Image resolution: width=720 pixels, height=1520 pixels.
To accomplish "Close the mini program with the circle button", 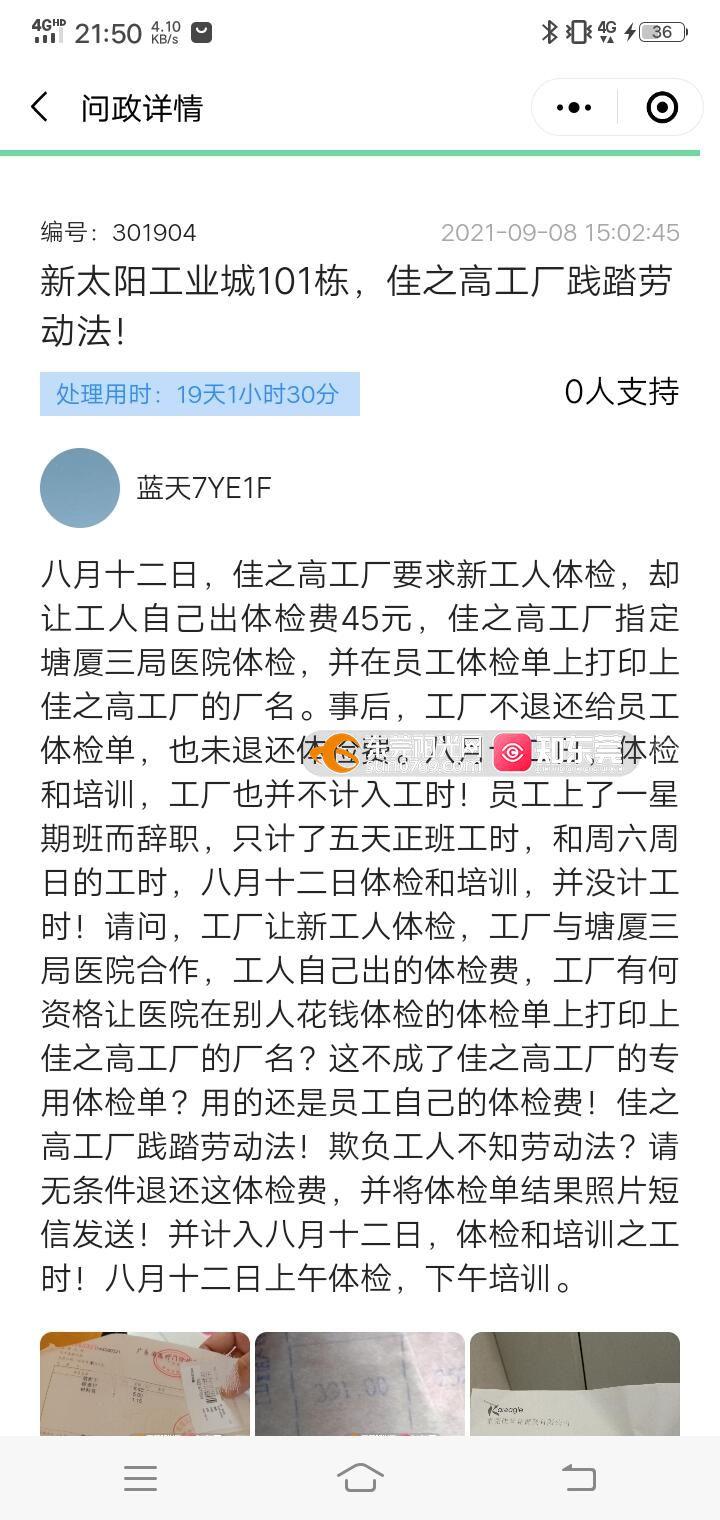I will pyautogui.click(x=662, y=107).
